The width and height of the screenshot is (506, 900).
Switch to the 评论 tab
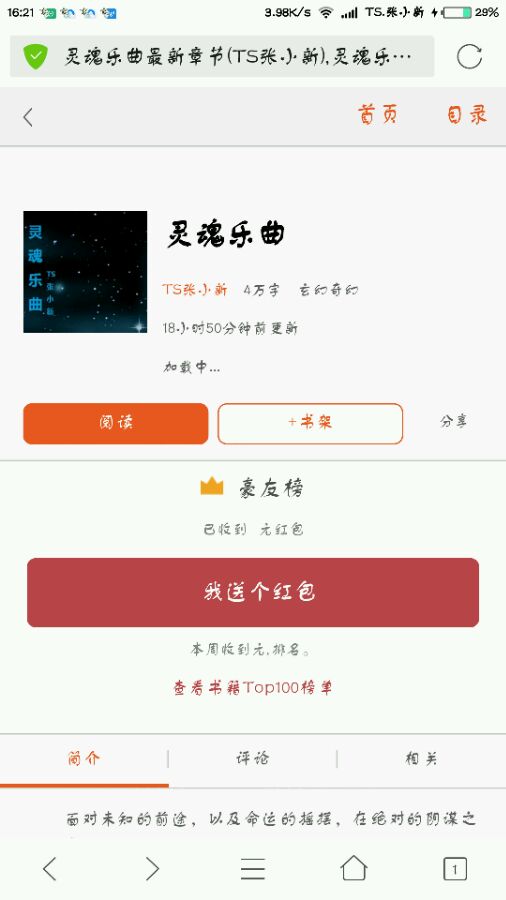point(252,759)
